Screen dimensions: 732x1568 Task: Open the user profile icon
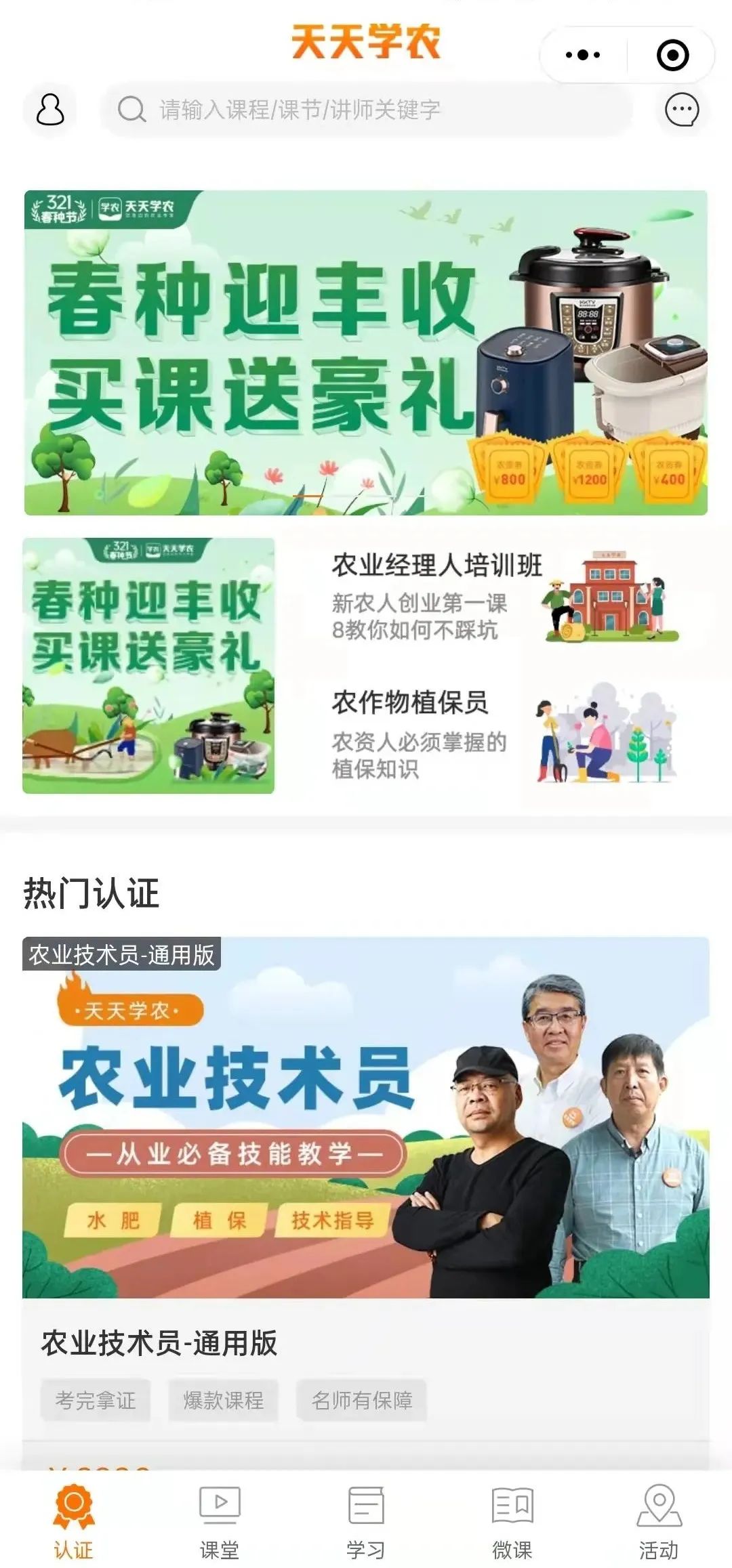coord(49,110)
